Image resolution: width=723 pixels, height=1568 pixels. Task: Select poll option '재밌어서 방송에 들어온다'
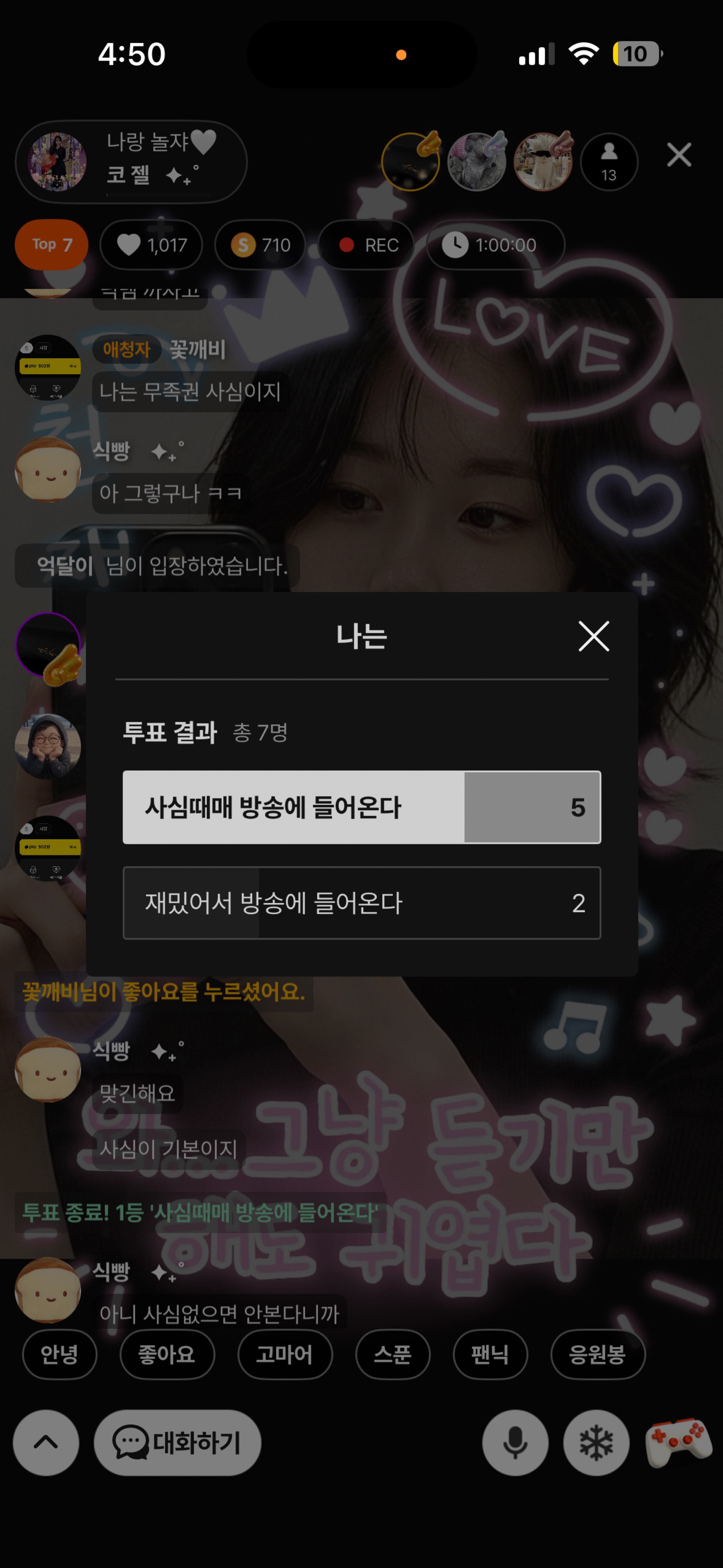pos(362,904)
